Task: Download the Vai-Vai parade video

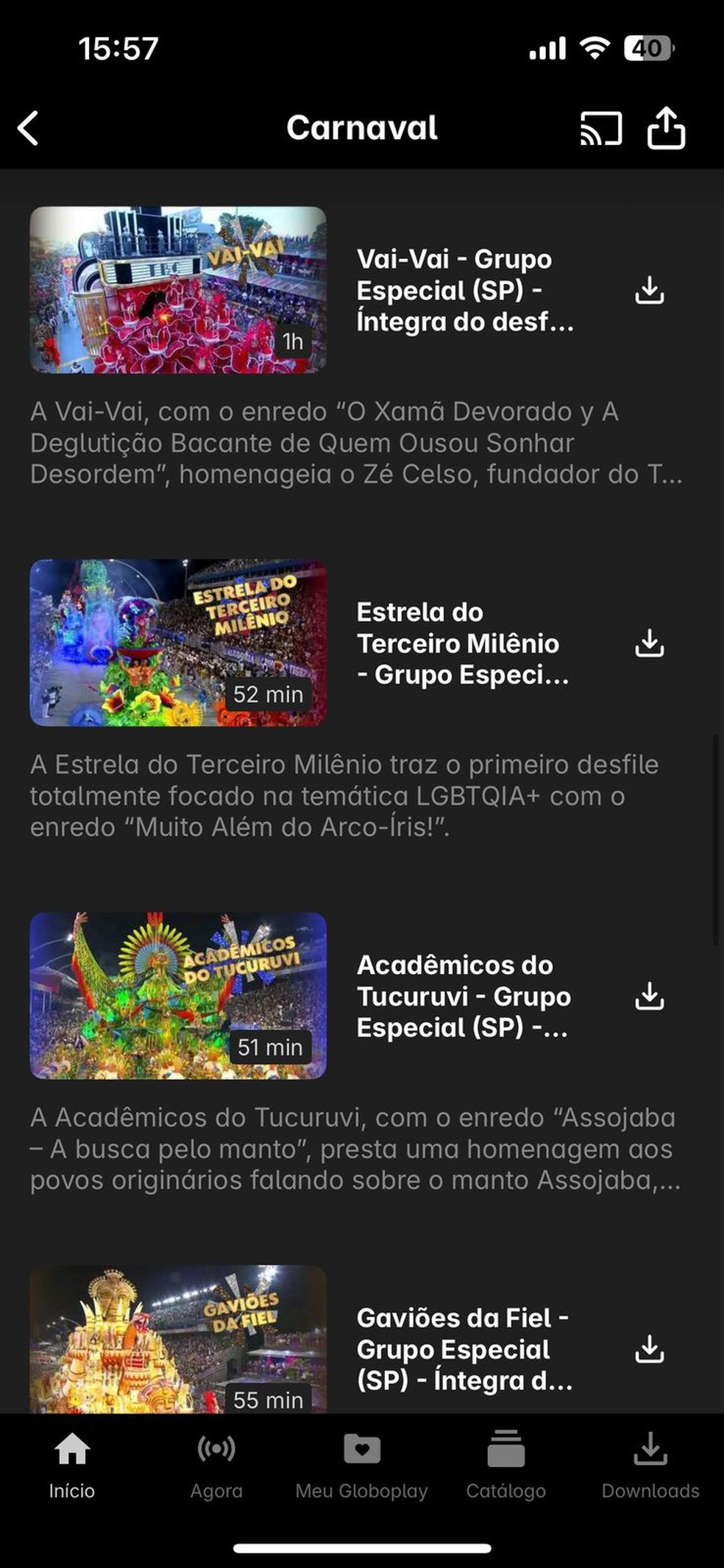Action: pos(650,290)
